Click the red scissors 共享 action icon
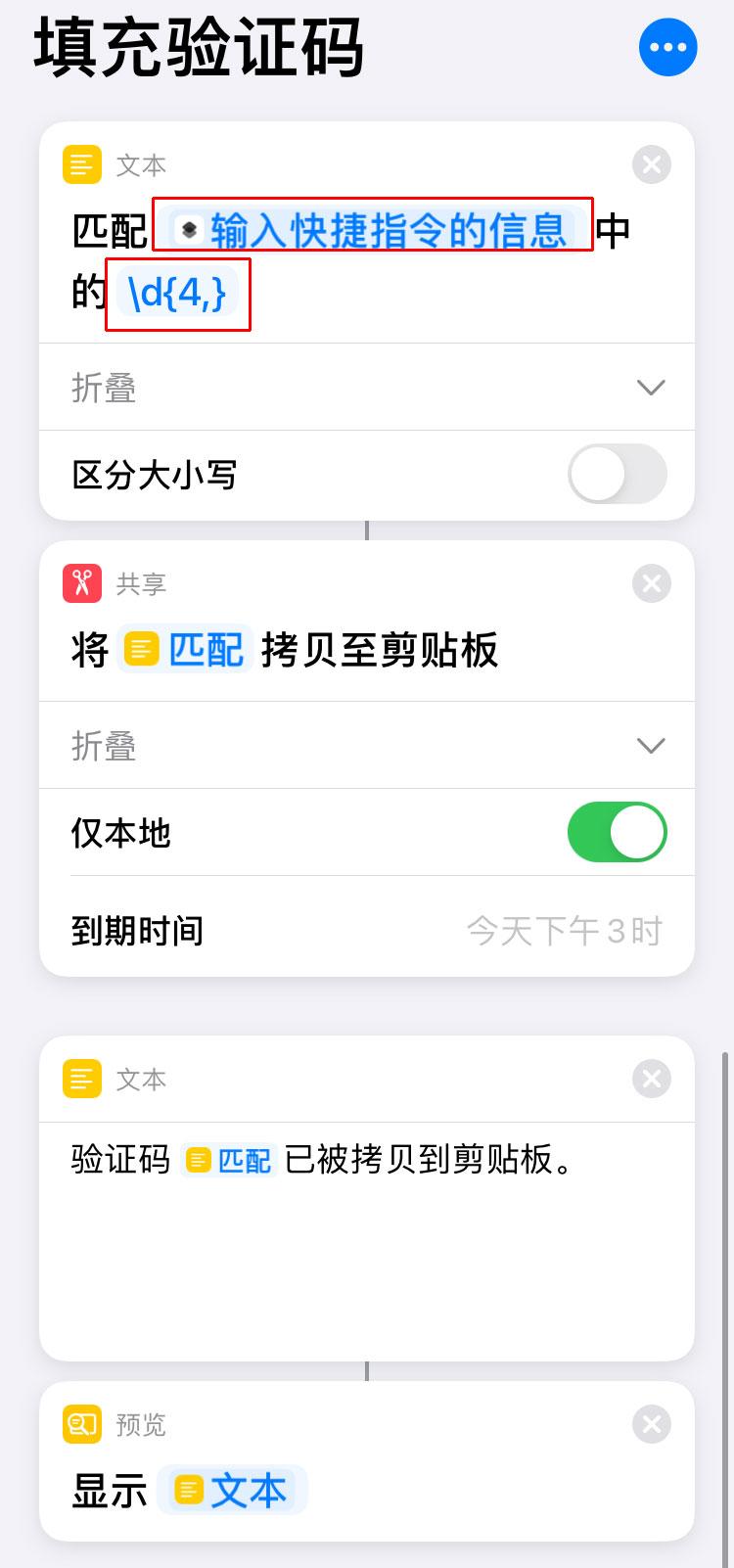Screen dimensions: 734x1568 tap(81, 583)
